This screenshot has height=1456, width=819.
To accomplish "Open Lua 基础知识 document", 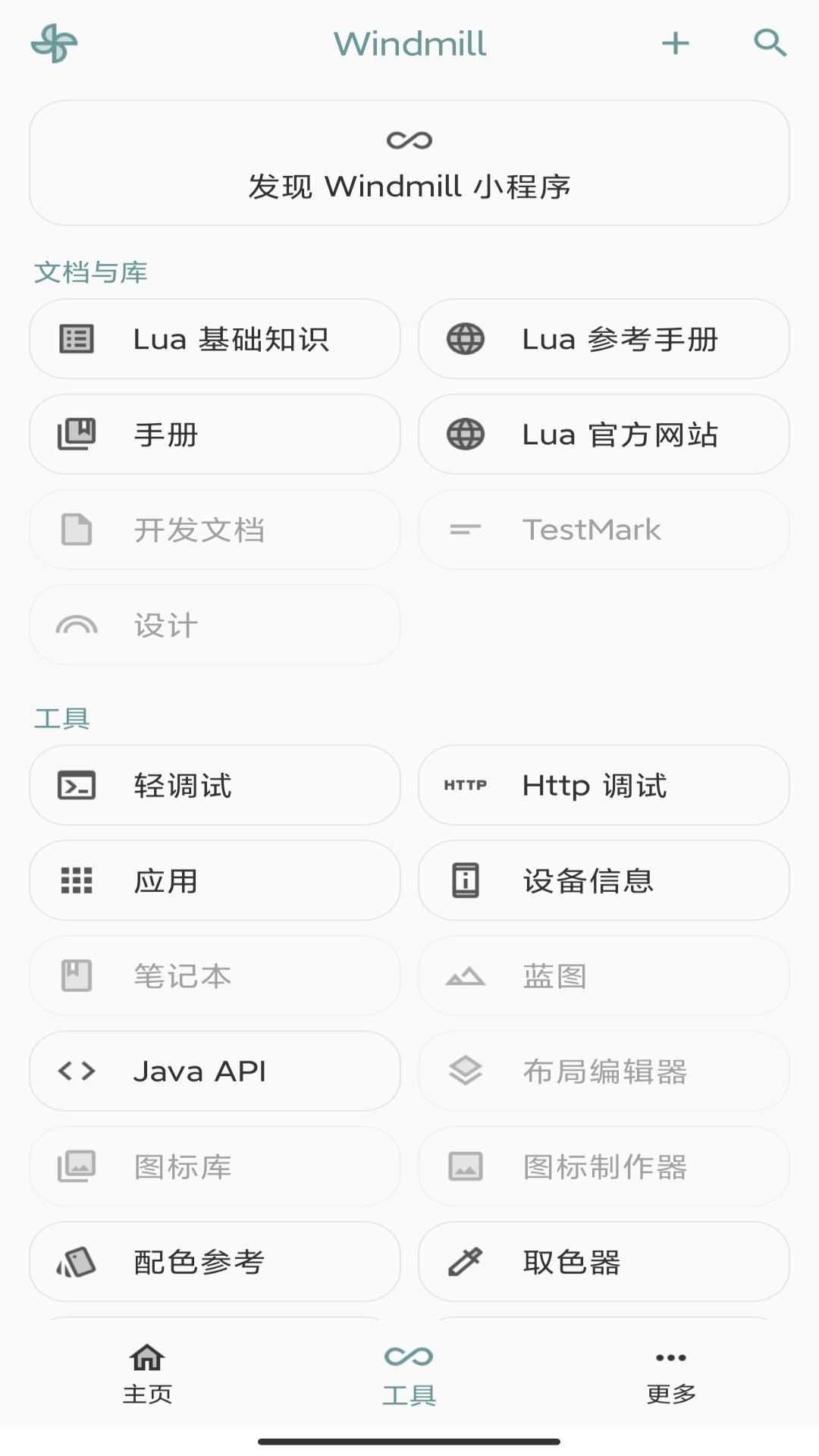I will pyautogui.click(x=215, y=339).
